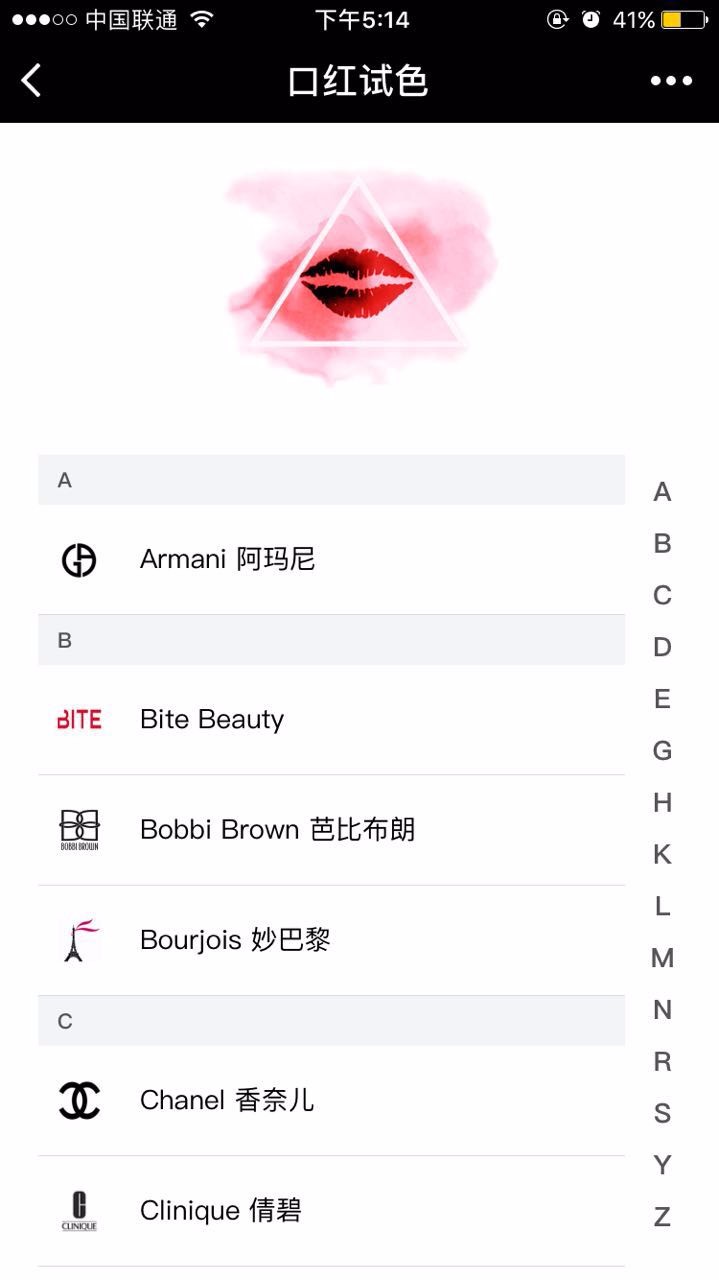Select index letter S
This screenshot has width=719, height=1280.
tap(662, 1113)
